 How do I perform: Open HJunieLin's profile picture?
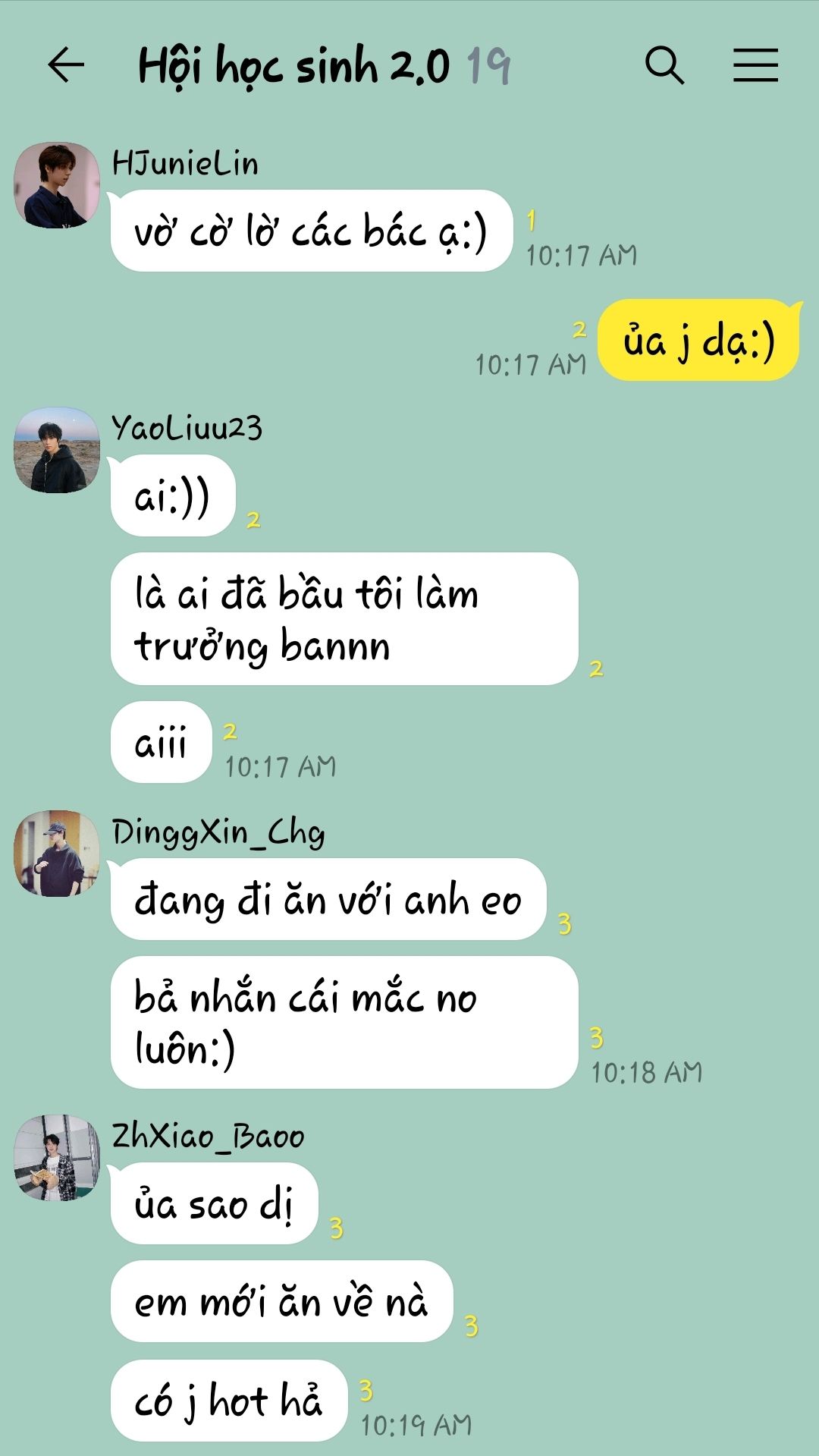57,184
